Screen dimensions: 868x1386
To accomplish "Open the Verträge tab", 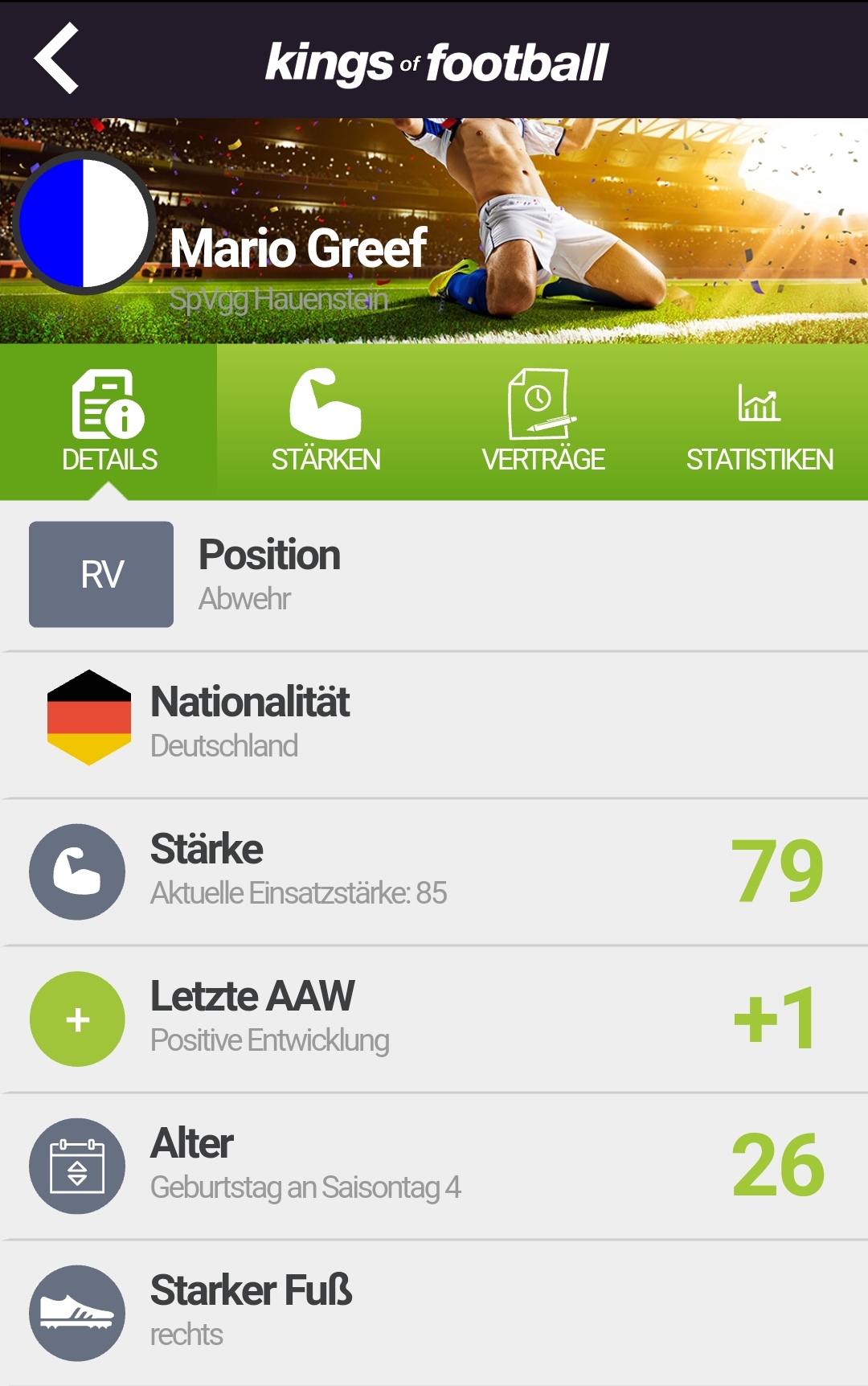I will (x=542, y=422).
